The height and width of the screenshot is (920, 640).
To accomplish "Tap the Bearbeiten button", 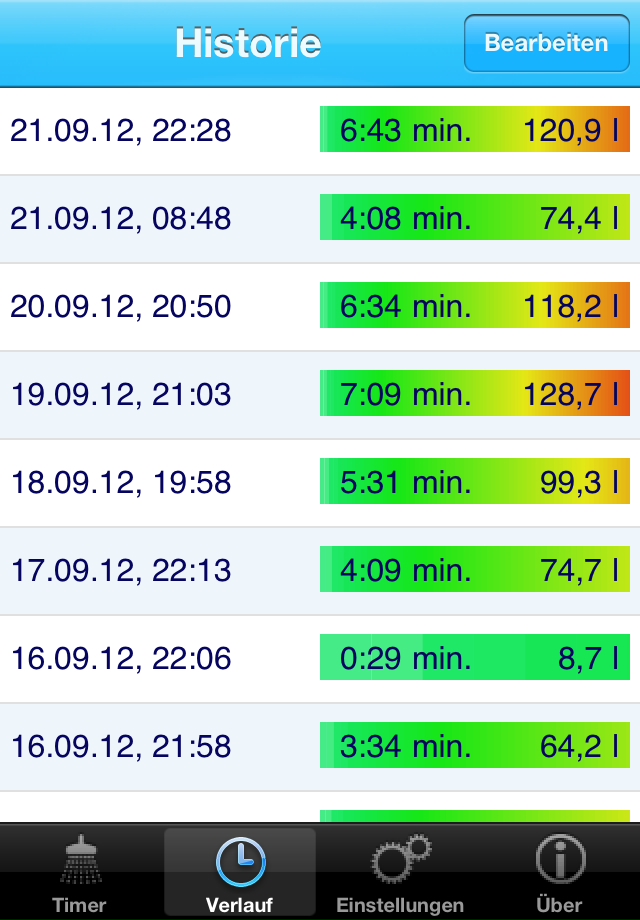I will pyautogui.click(x=546, y=43).
